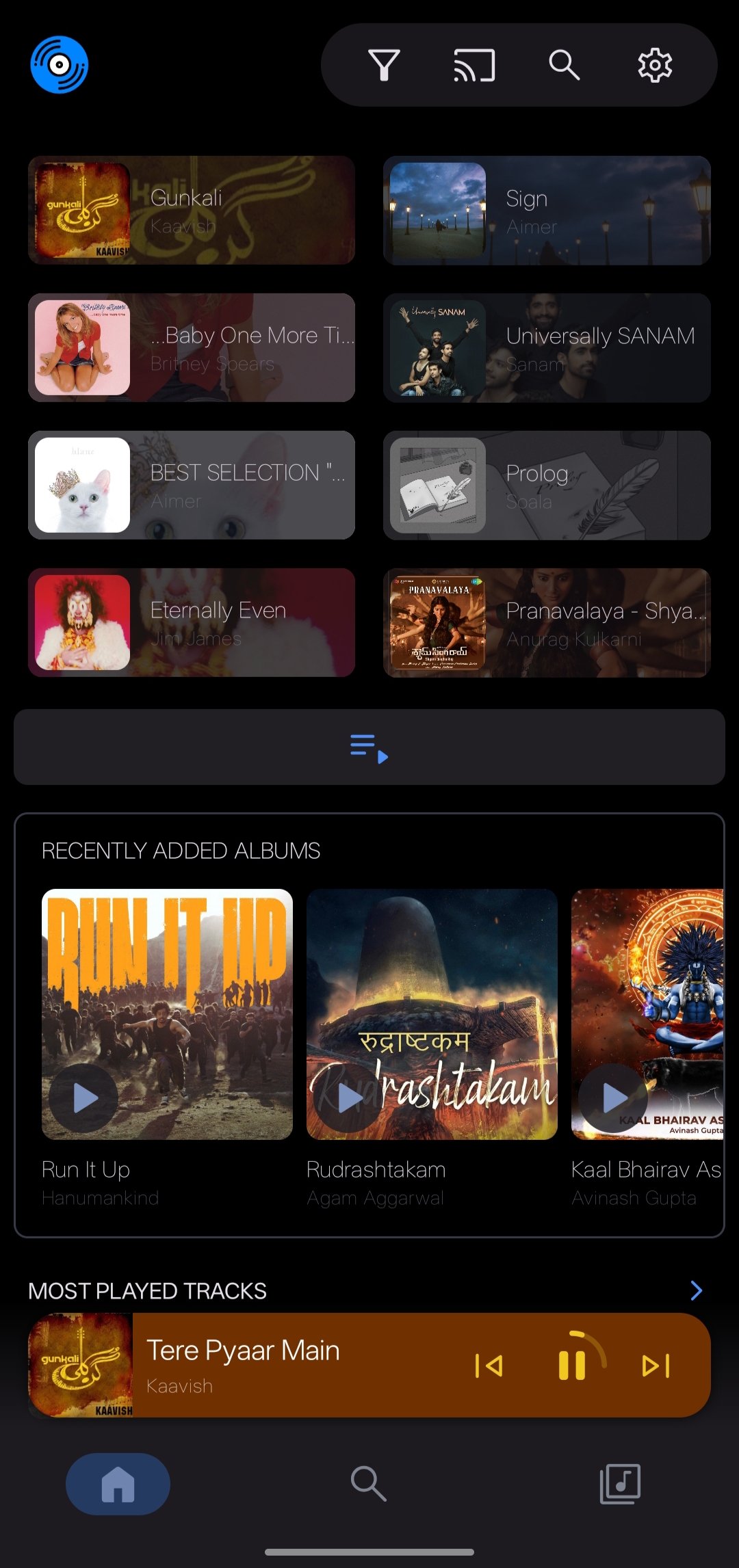Open the Universally SANAM album card
This screenshot has height=1568, width=739.
coord(547,347)
